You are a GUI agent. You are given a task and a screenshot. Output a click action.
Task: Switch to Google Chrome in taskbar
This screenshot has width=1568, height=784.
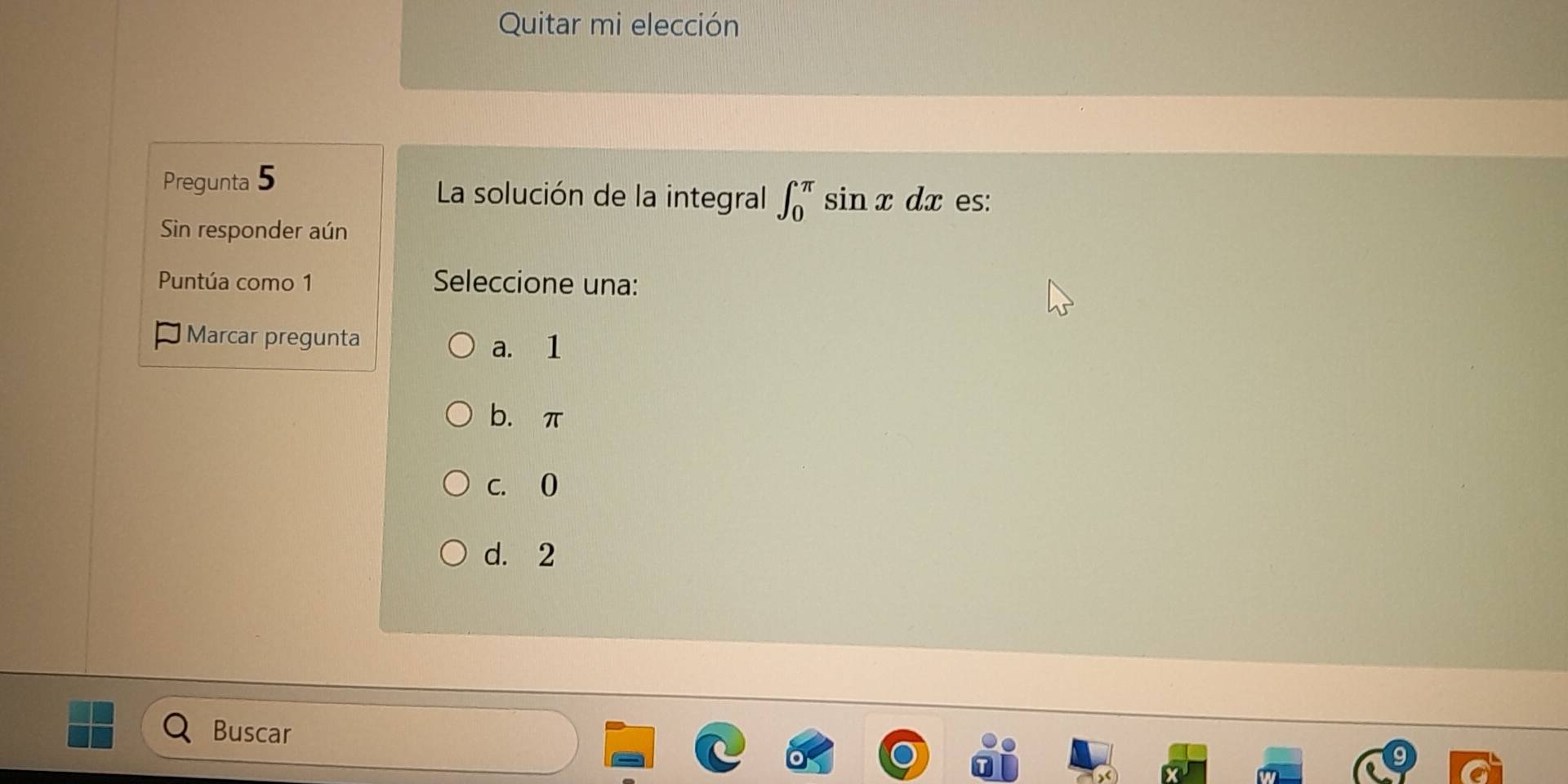point(902,755)
